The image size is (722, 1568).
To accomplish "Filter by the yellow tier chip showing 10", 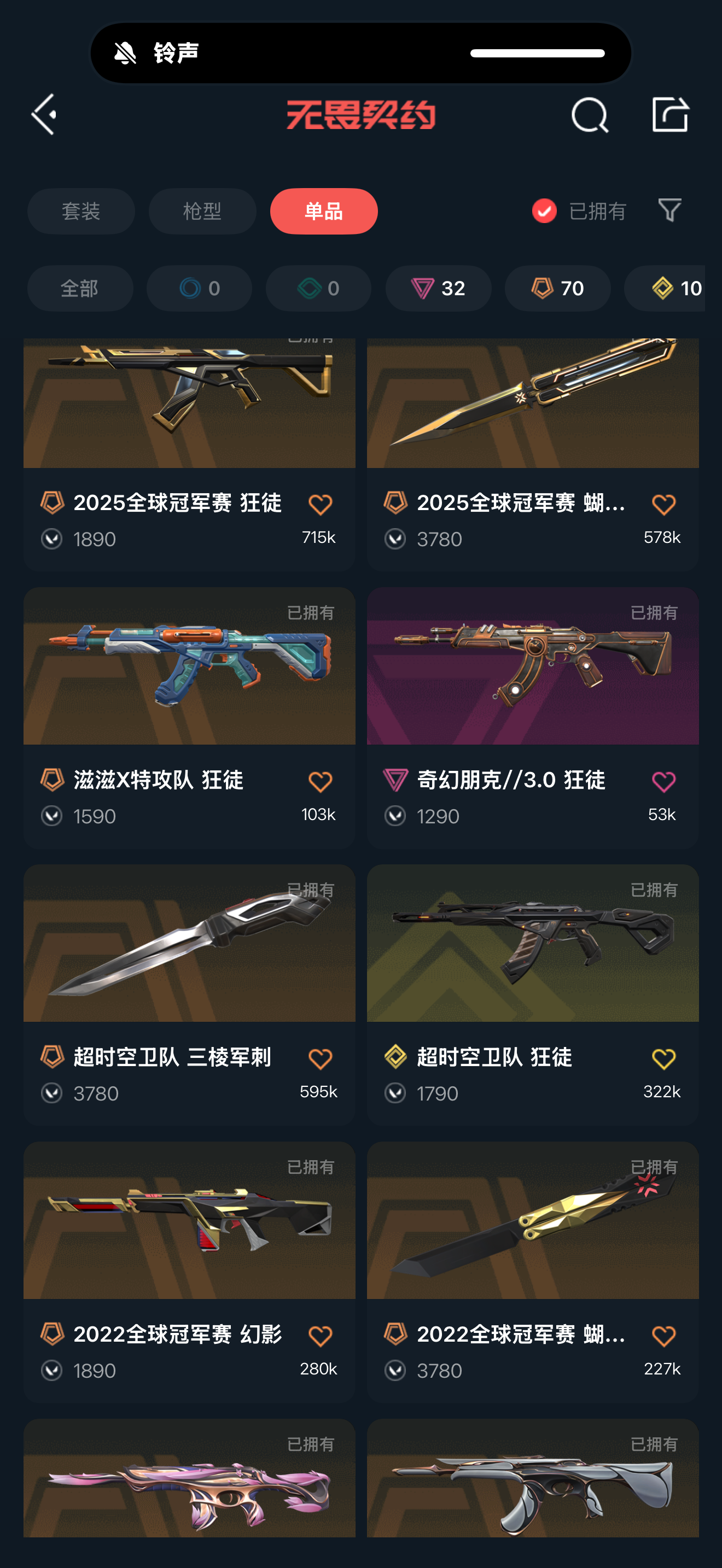I will 669,289.
